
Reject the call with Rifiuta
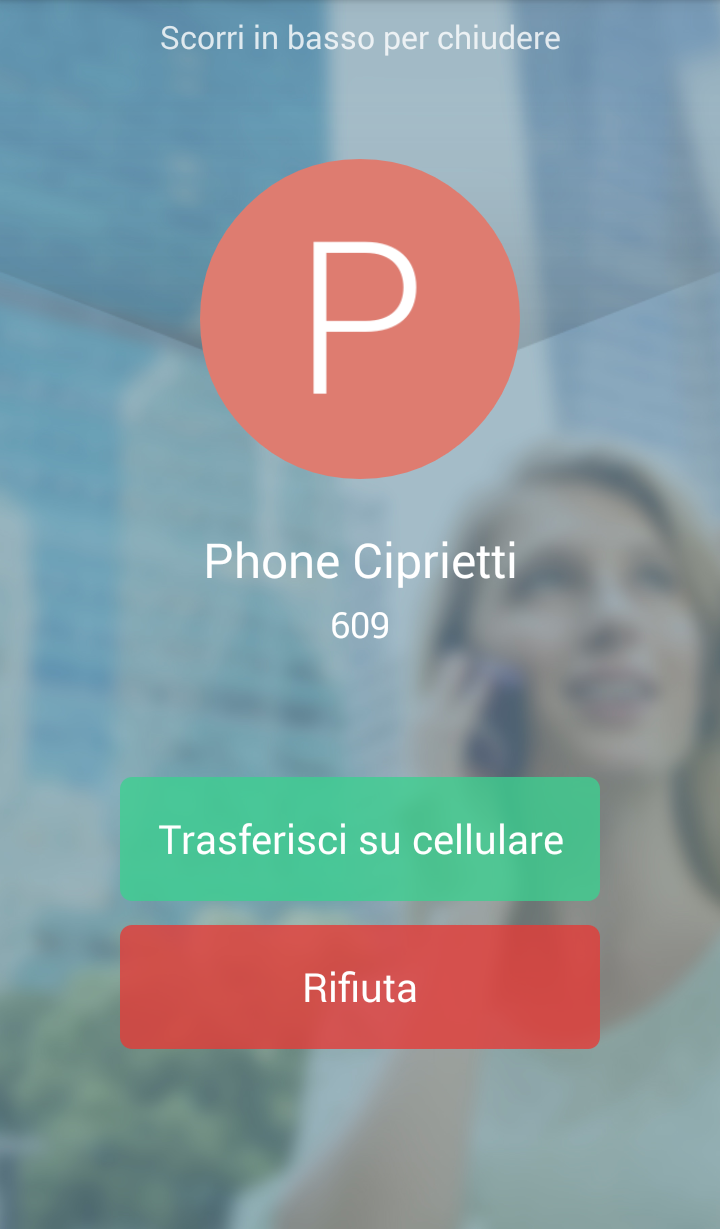[x=360, y=987]
